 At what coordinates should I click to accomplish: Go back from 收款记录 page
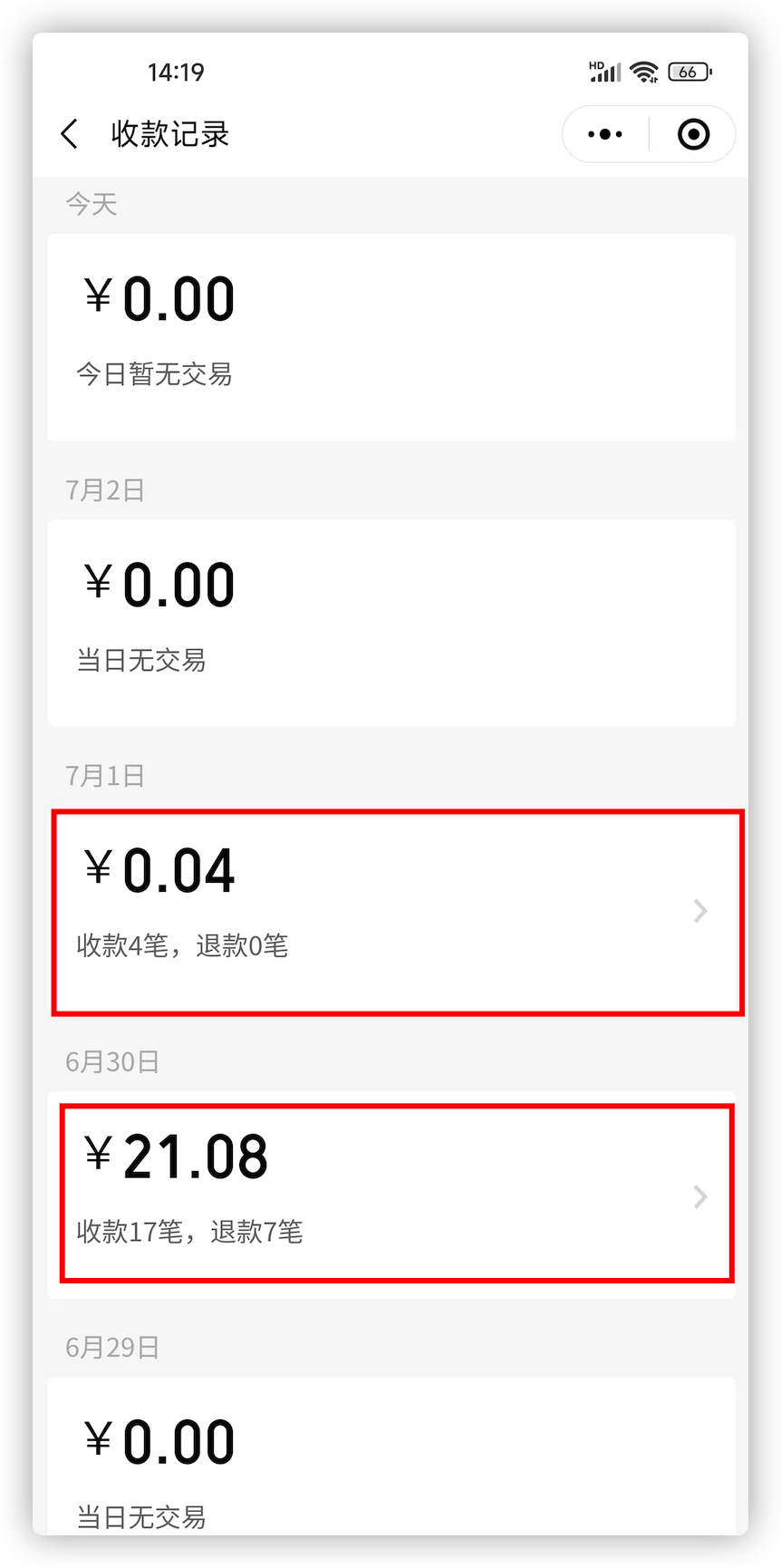click(x=70, y=134)
